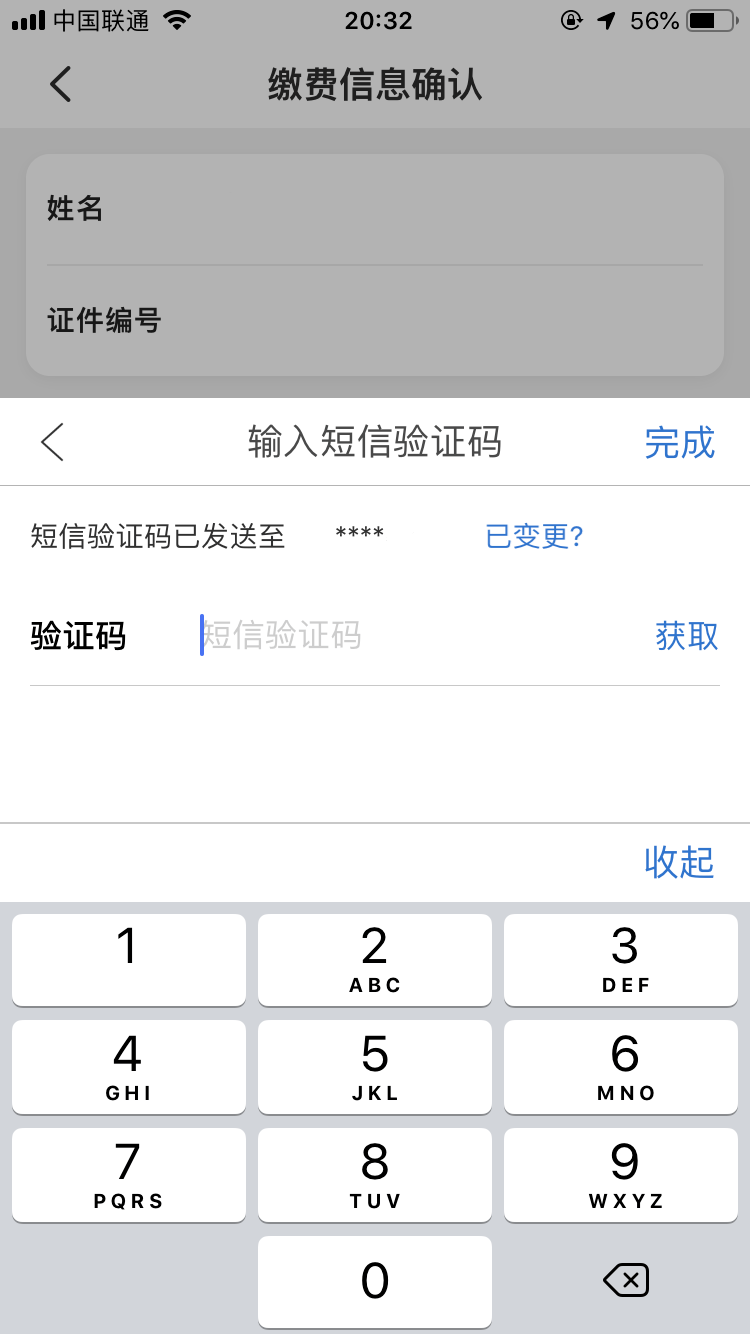This screenshot has height=1334, width=750.
Task: Go back from the SMS verification panel
Action: 53,442
